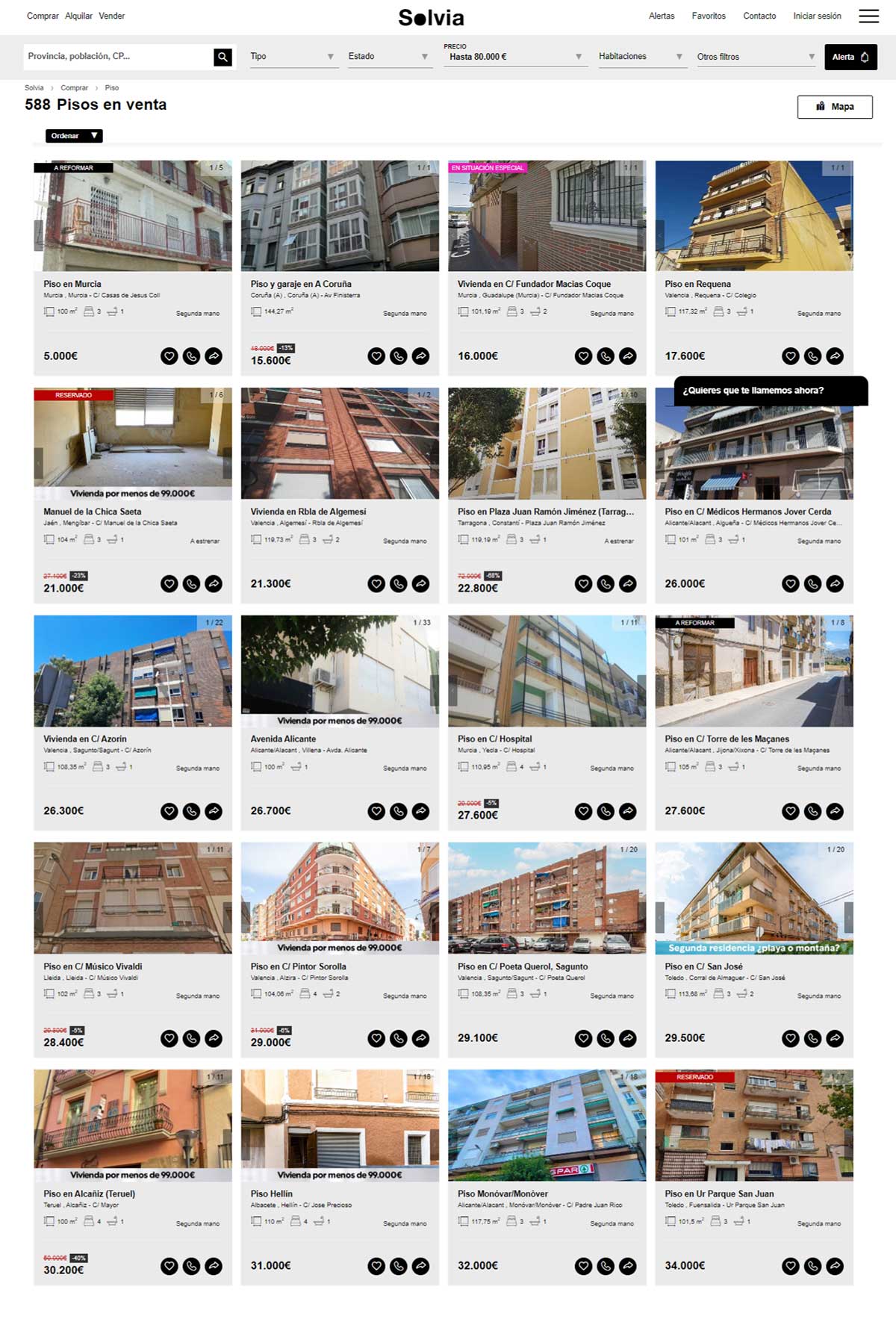Open the Precio filter dropdown
Viewport: 896px width, 1322px height.
[514, 57]
